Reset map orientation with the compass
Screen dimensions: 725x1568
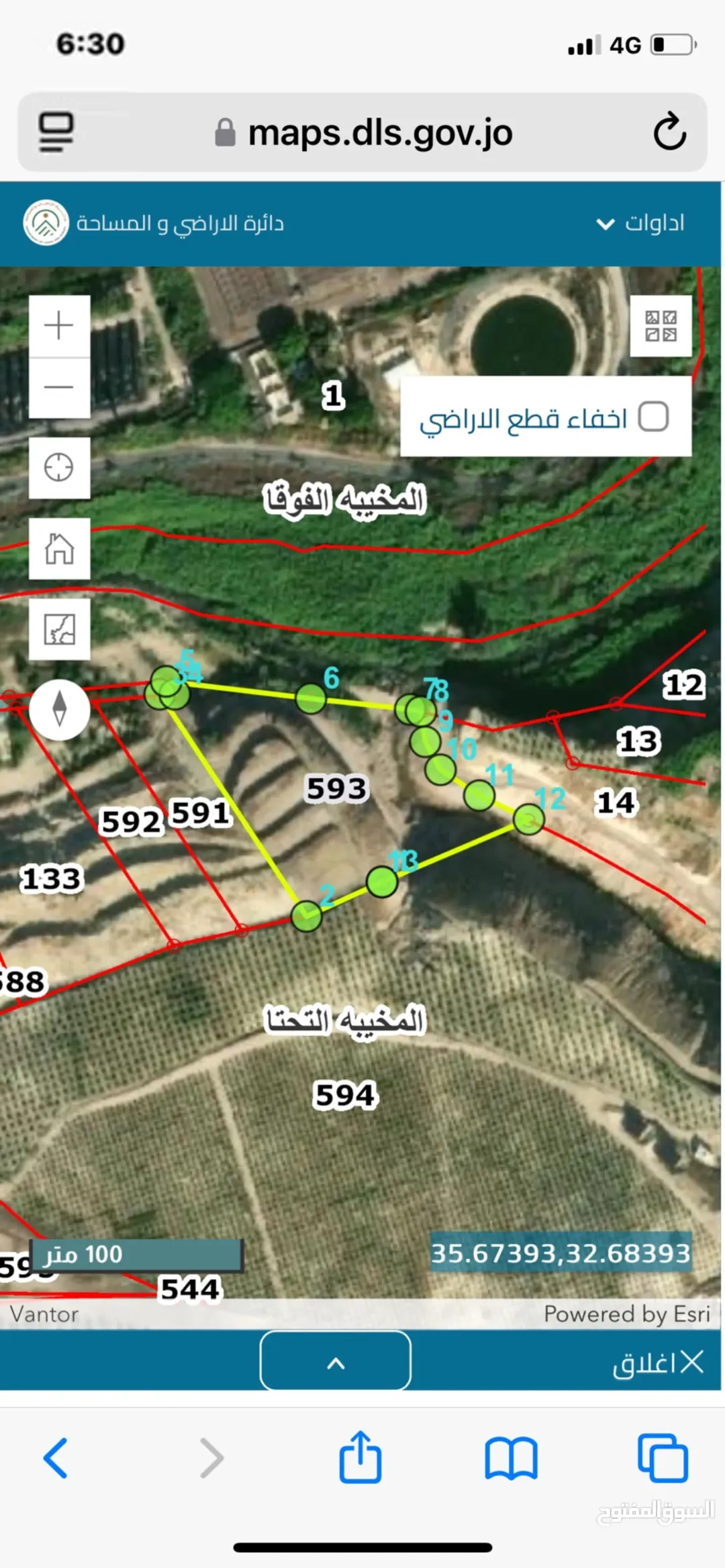click(x=59, y=710)
